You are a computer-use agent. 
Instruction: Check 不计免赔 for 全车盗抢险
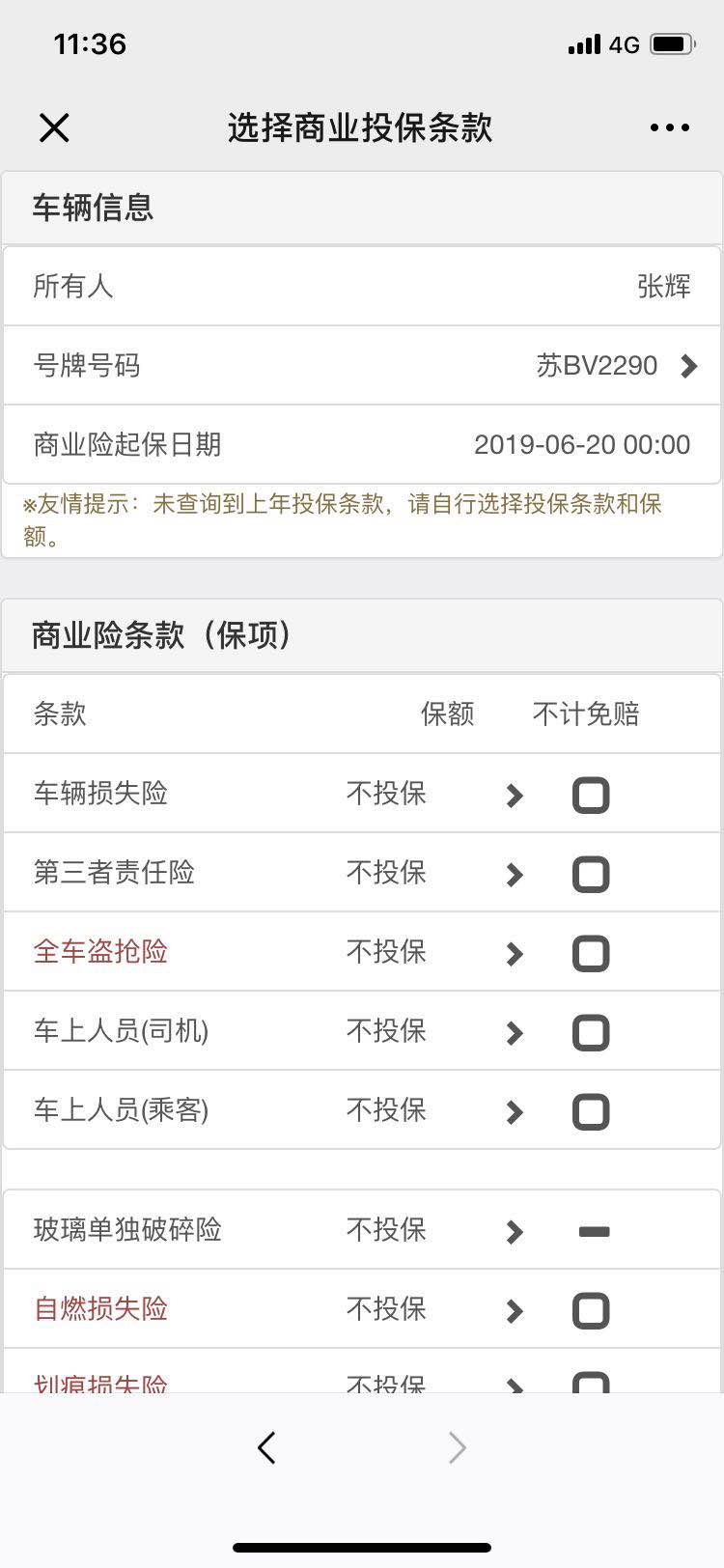pyautogui.click(x=591, y=954)
